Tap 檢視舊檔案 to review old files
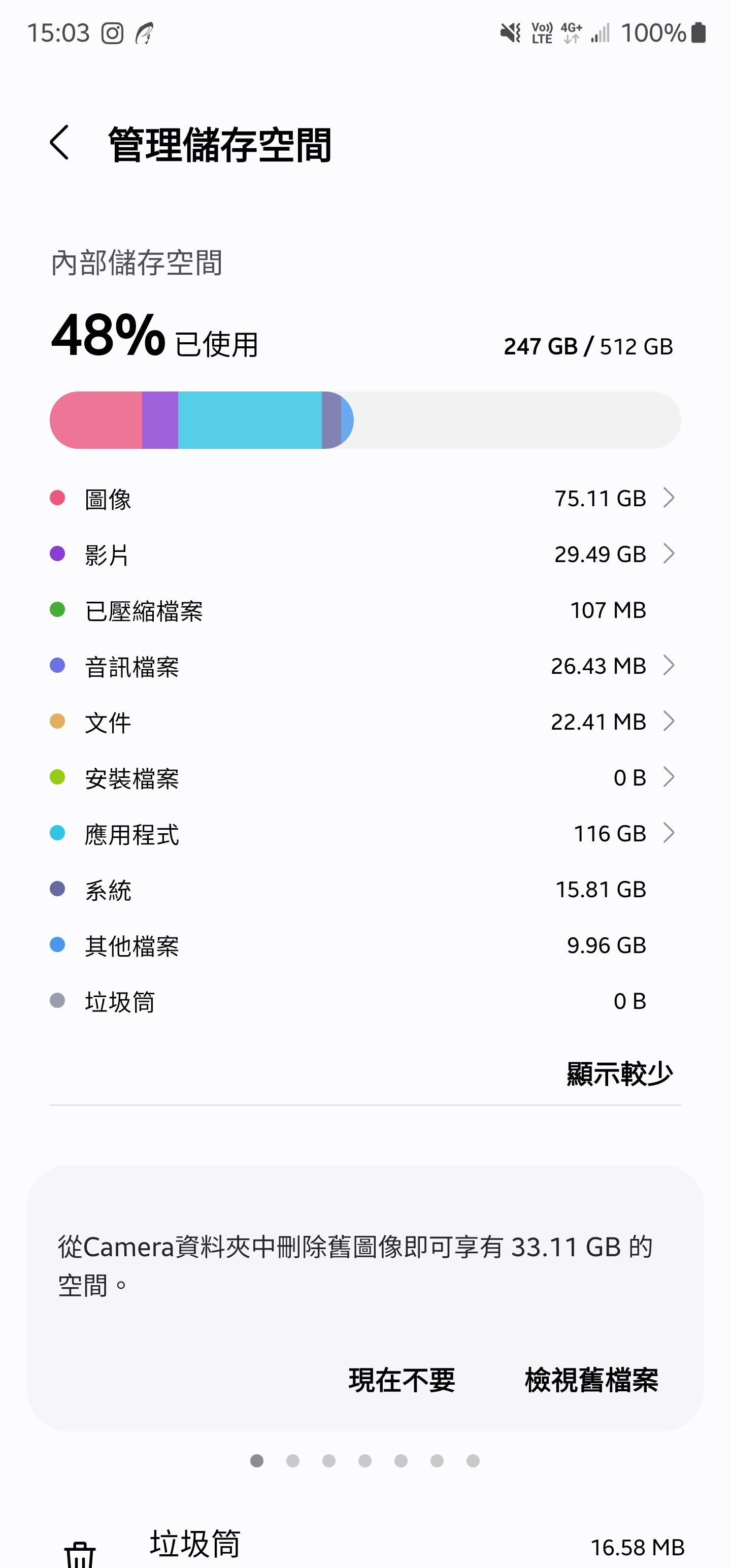731x1568 pixels. (x=591, y=1380)
